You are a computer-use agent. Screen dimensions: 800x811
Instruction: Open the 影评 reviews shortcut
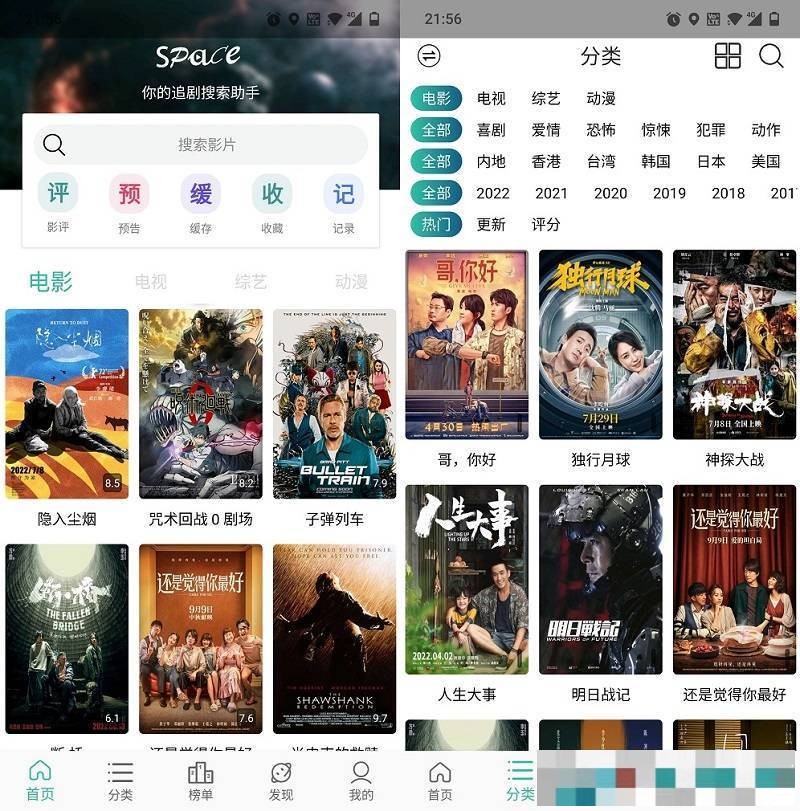[58, 194]
